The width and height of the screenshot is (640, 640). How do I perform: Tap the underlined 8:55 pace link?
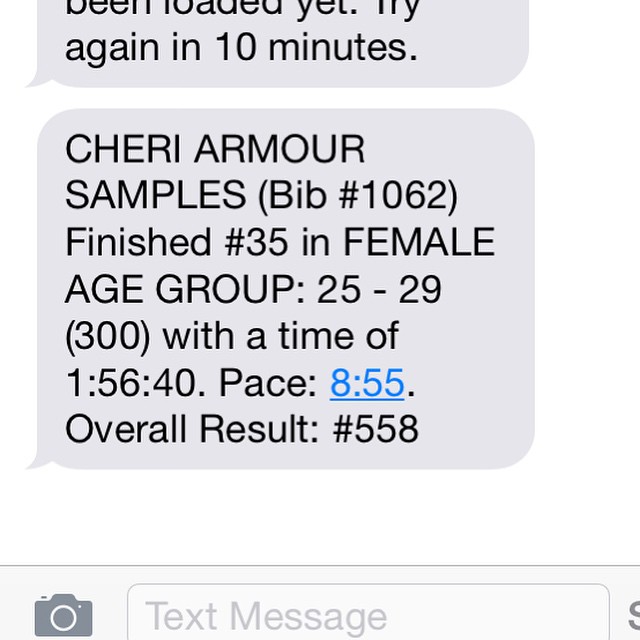pyautogui.click(x=367, y=383)
